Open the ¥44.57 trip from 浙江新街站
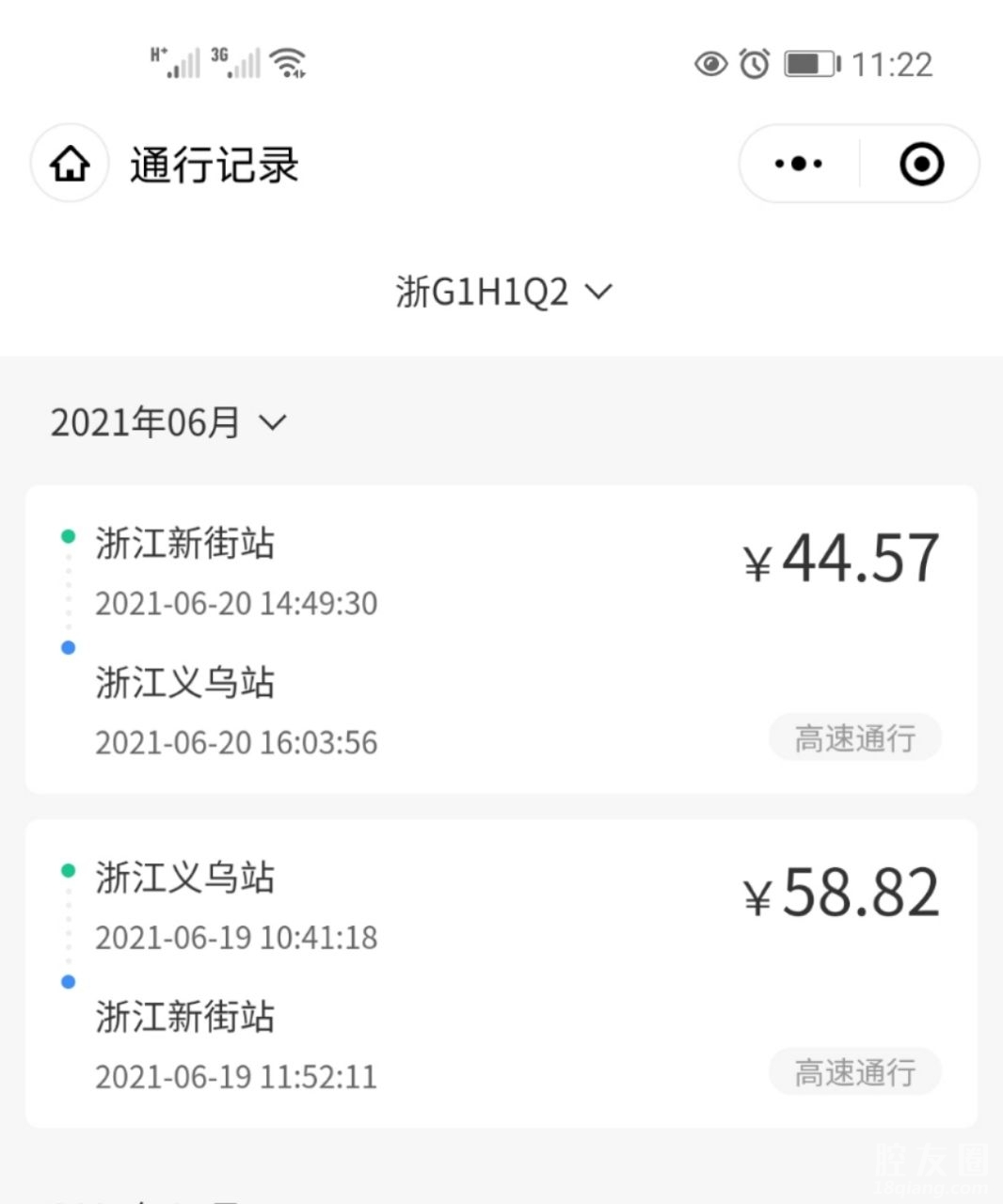Screen dimensions: 1003x1204 501,640
